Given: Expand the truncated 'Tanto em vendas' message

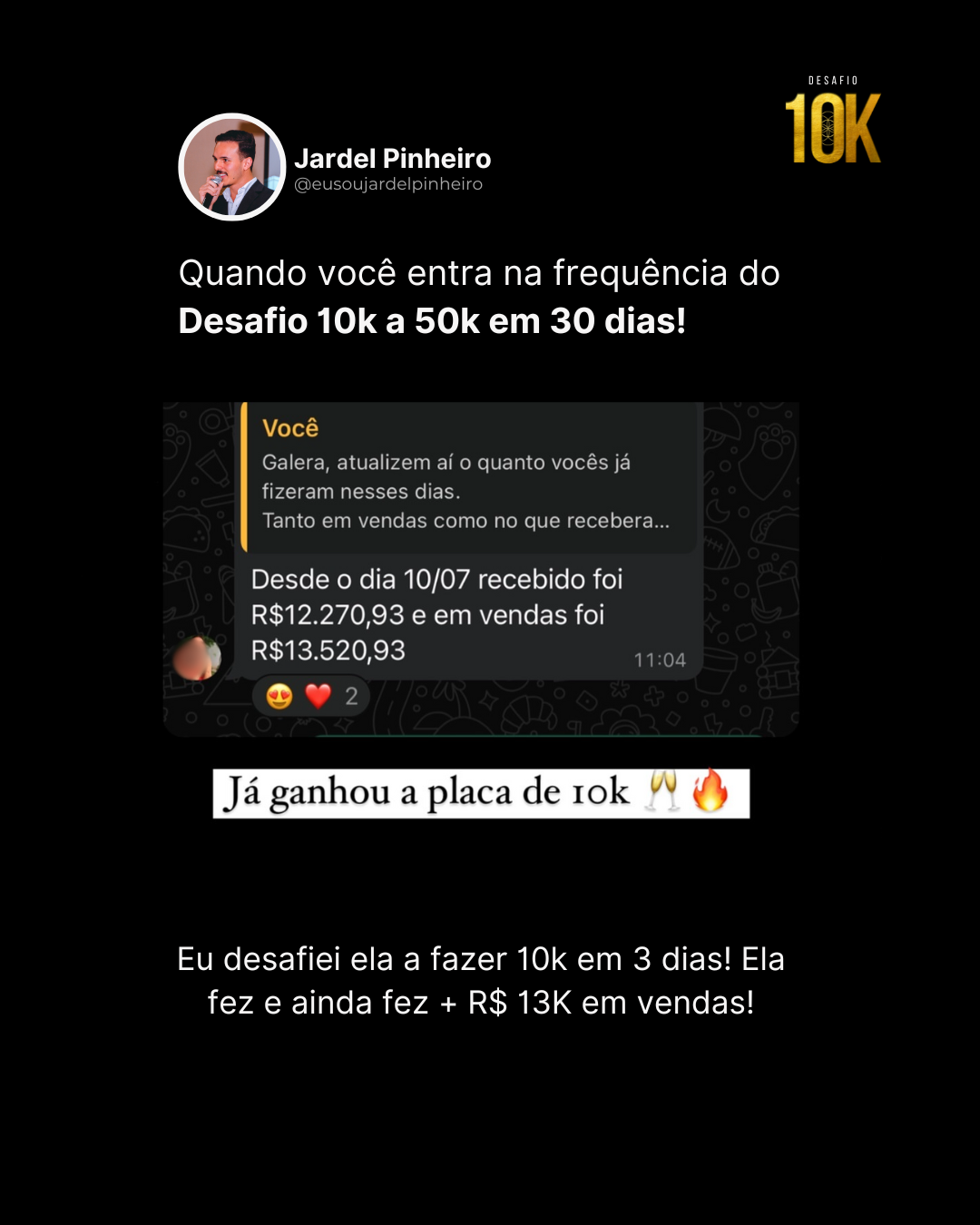Looking at the screenshot, I should (x=465, y=521).
